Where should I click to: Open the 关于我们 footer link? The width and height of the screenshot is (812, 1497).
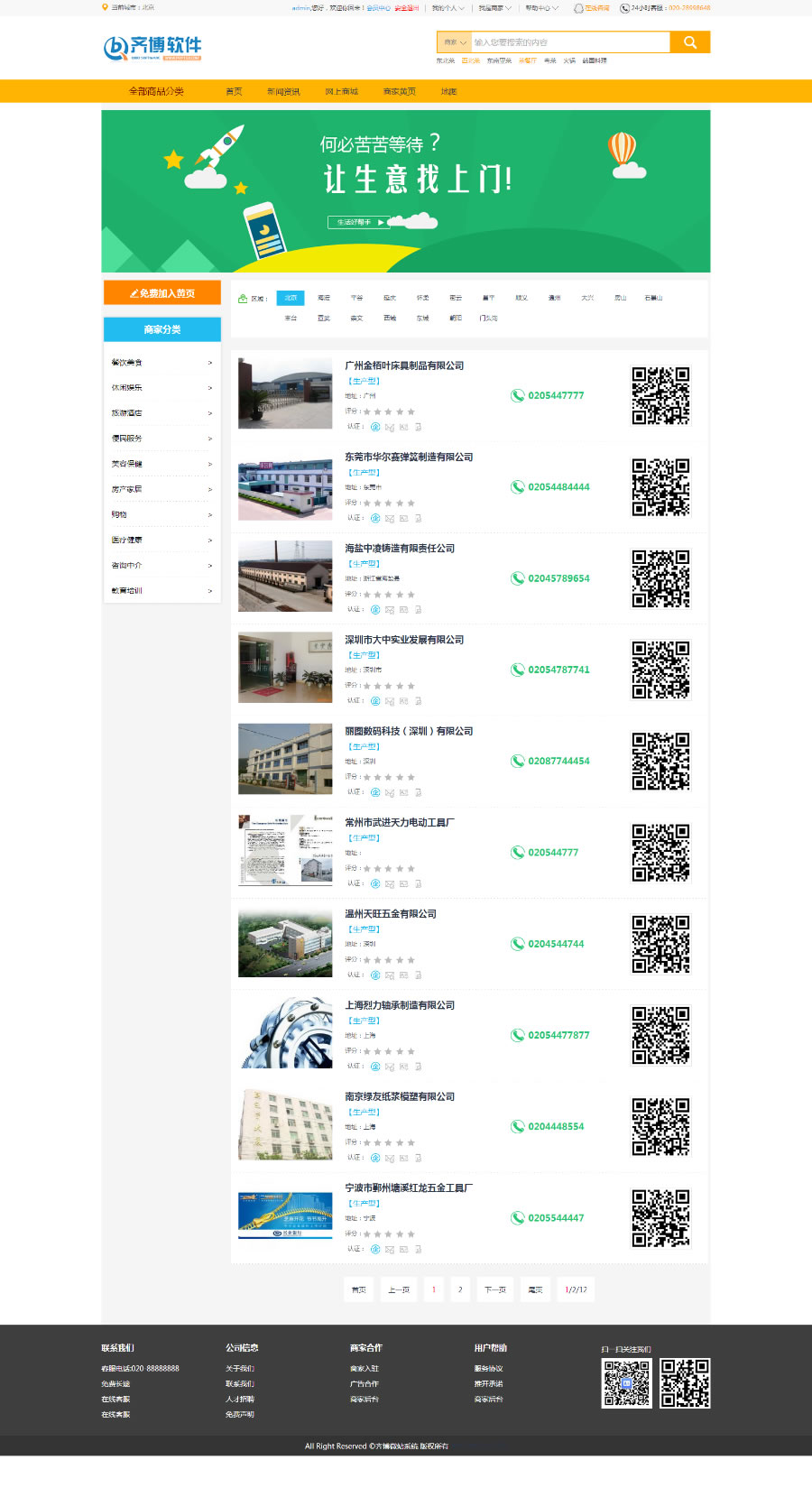240,1369
